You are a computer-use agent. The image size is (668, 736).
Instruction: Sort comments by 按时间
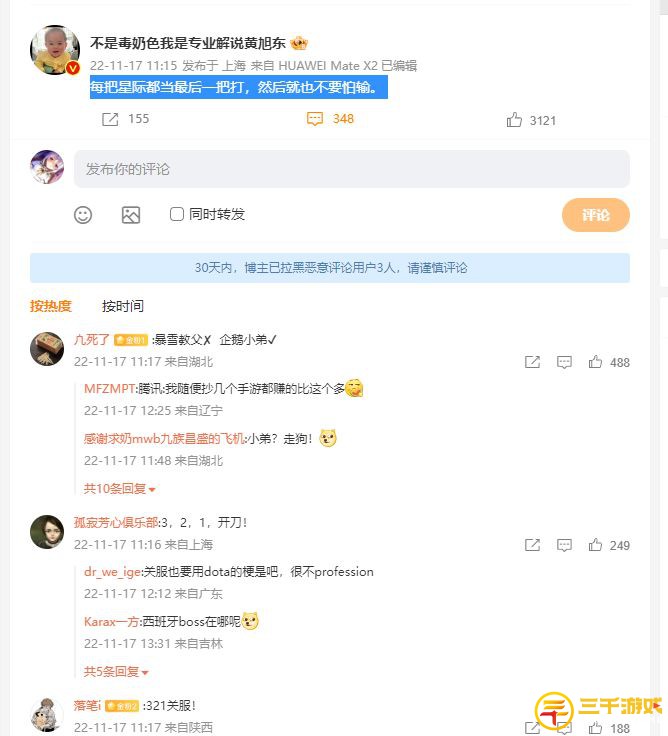click(x=122, y=305)
